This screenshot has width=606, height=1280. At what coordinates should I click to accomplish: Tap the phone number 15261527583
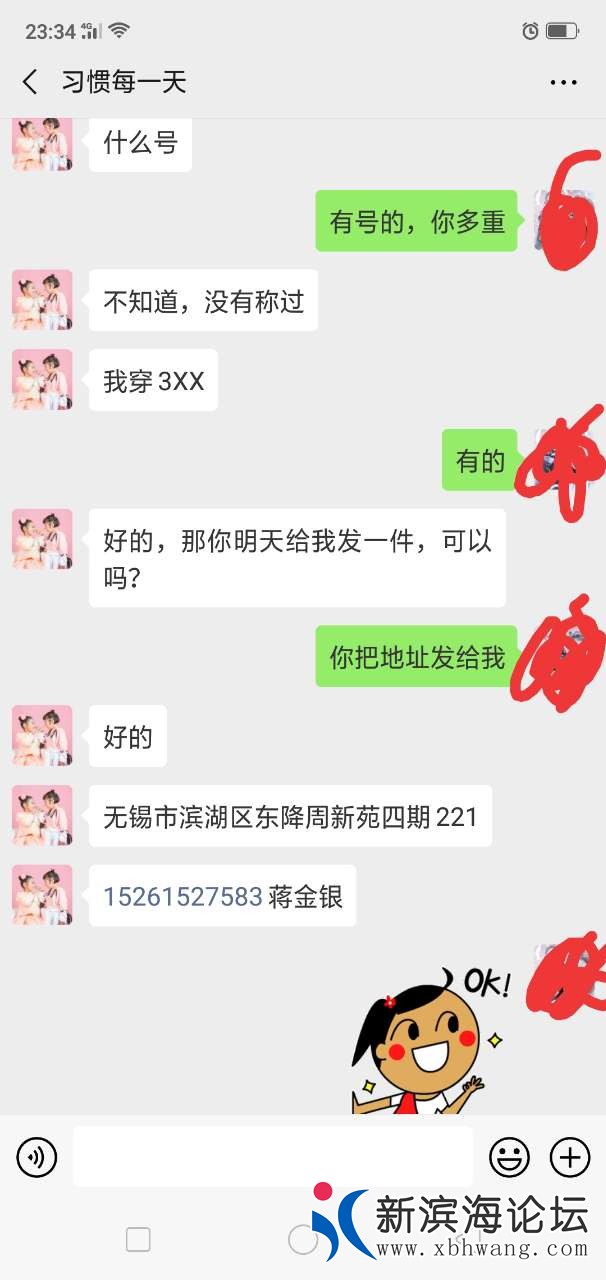click(182, 896)
